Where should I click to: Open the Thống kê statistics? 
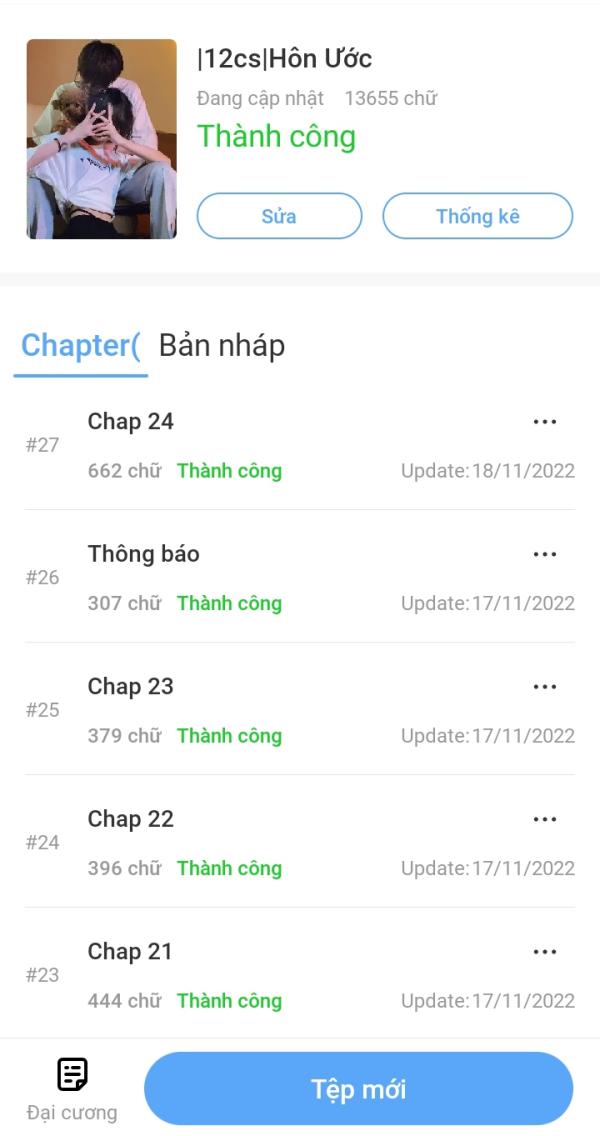(477, 216)
